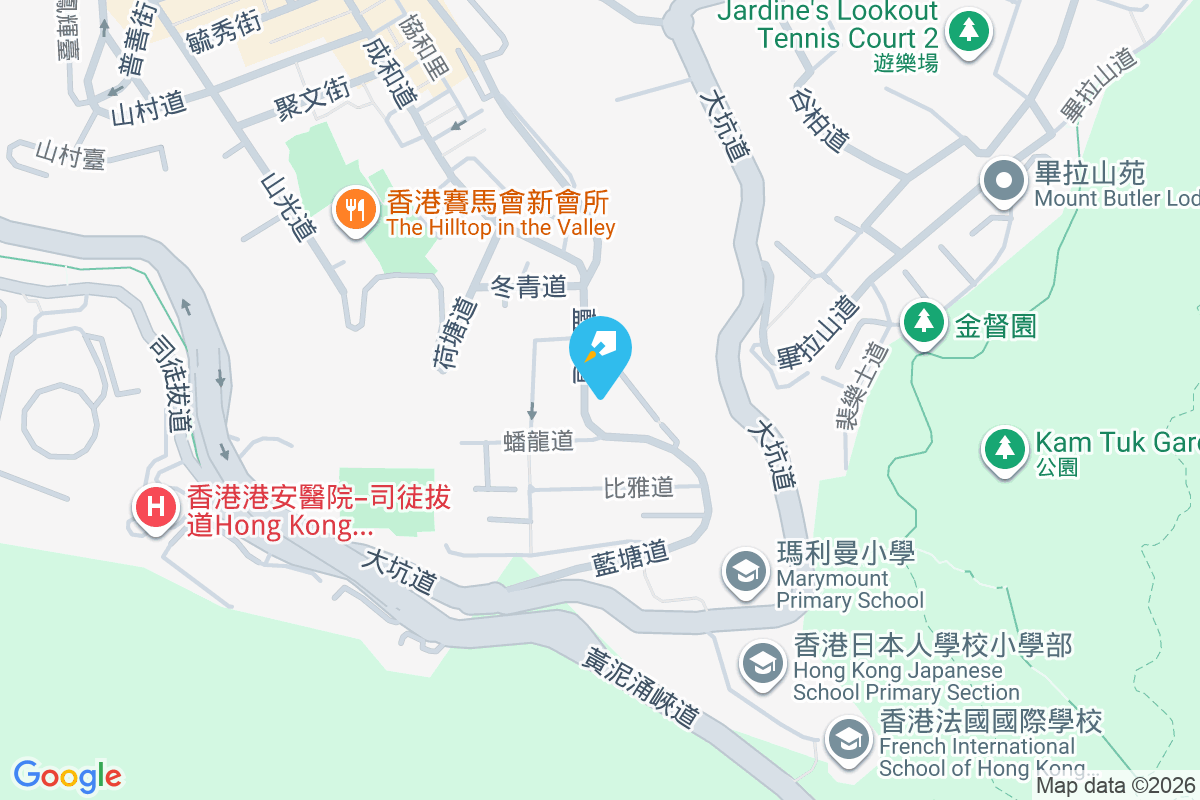
Task: Open the Google logo link
Action: (68, 775)
